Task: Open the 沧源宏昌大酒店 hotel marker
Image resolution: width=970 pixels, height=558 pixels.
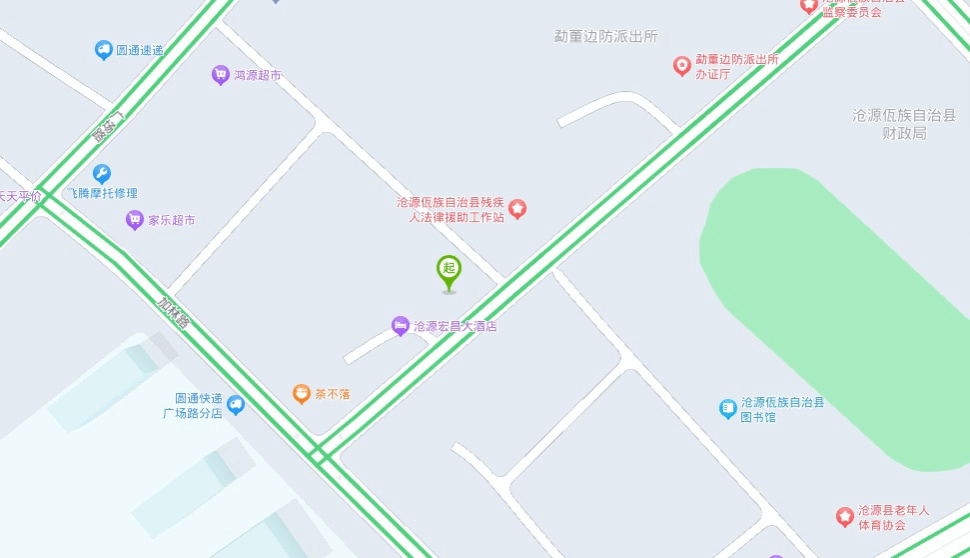Action: point(400,326)
